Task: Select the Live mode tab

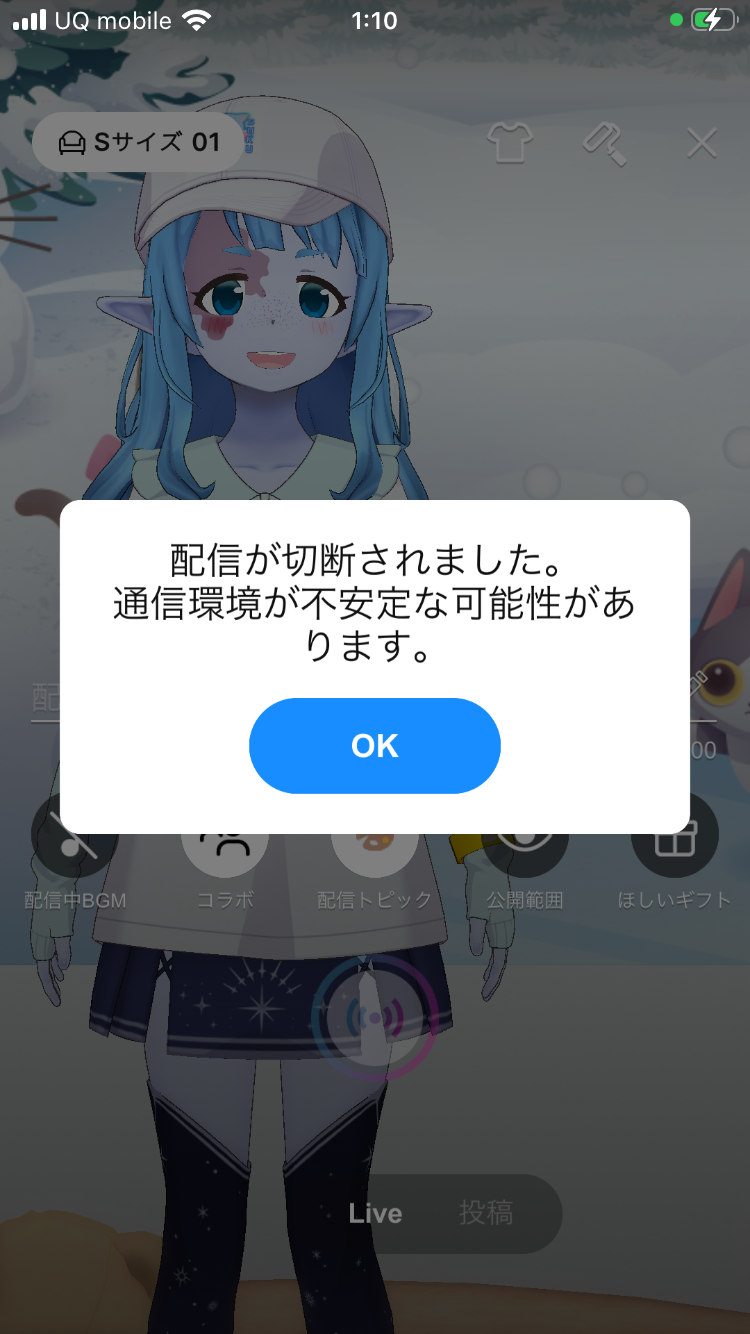Action: (375, 1213)
